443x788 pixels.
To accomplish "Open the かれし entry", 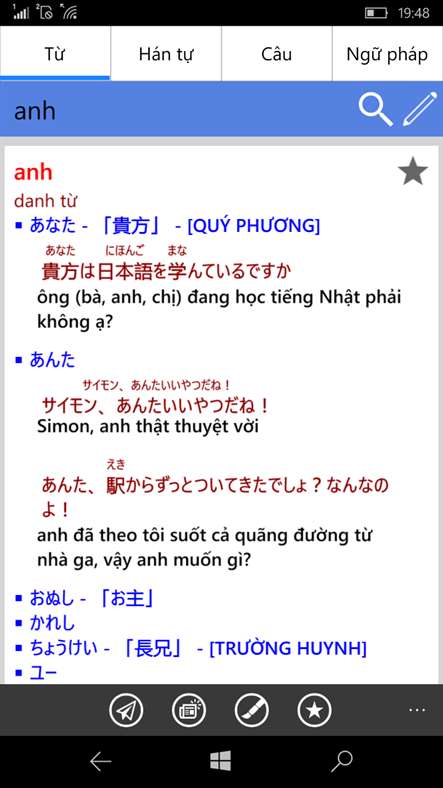I will 52,623.
